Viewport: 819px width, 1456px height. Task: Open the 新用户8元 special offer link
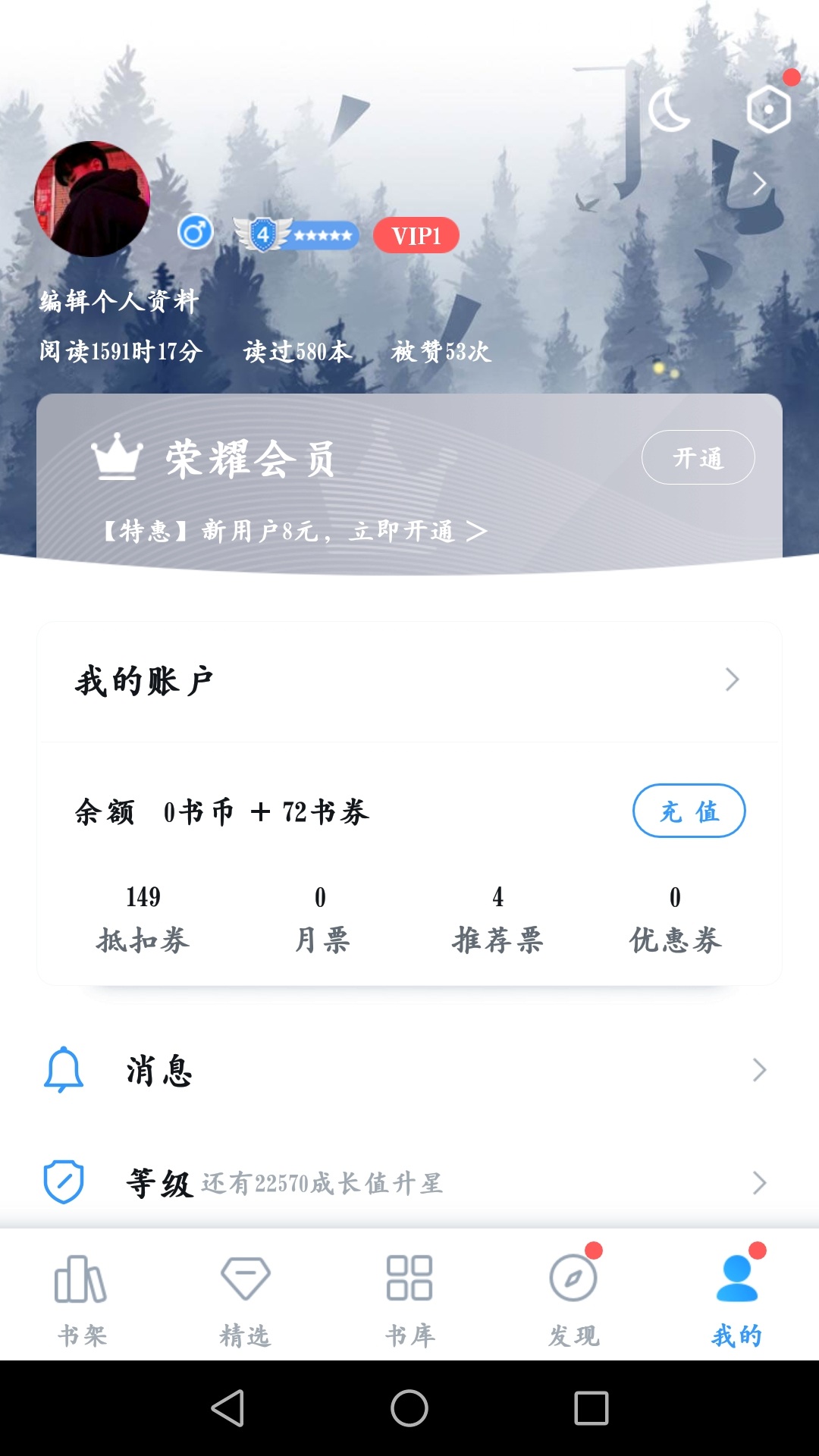[294, 531]
